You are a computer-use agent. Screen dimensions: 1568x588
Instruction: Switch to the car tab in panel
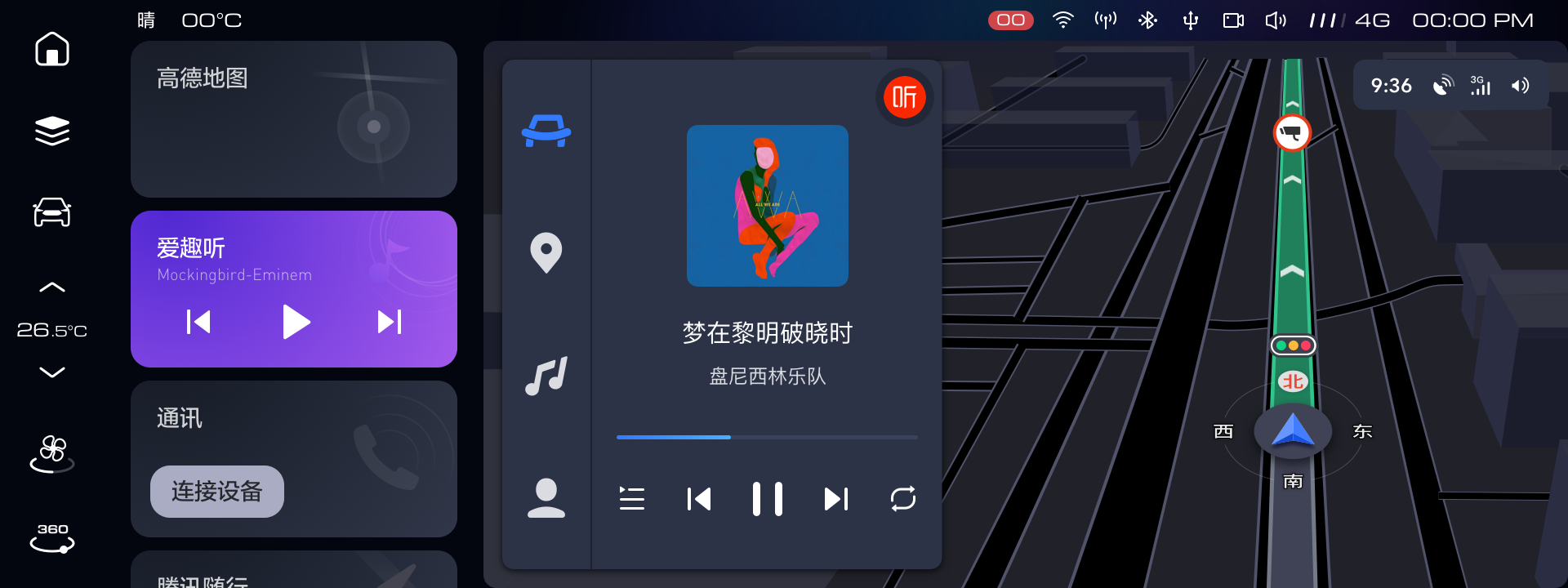(x=546, y=131)
